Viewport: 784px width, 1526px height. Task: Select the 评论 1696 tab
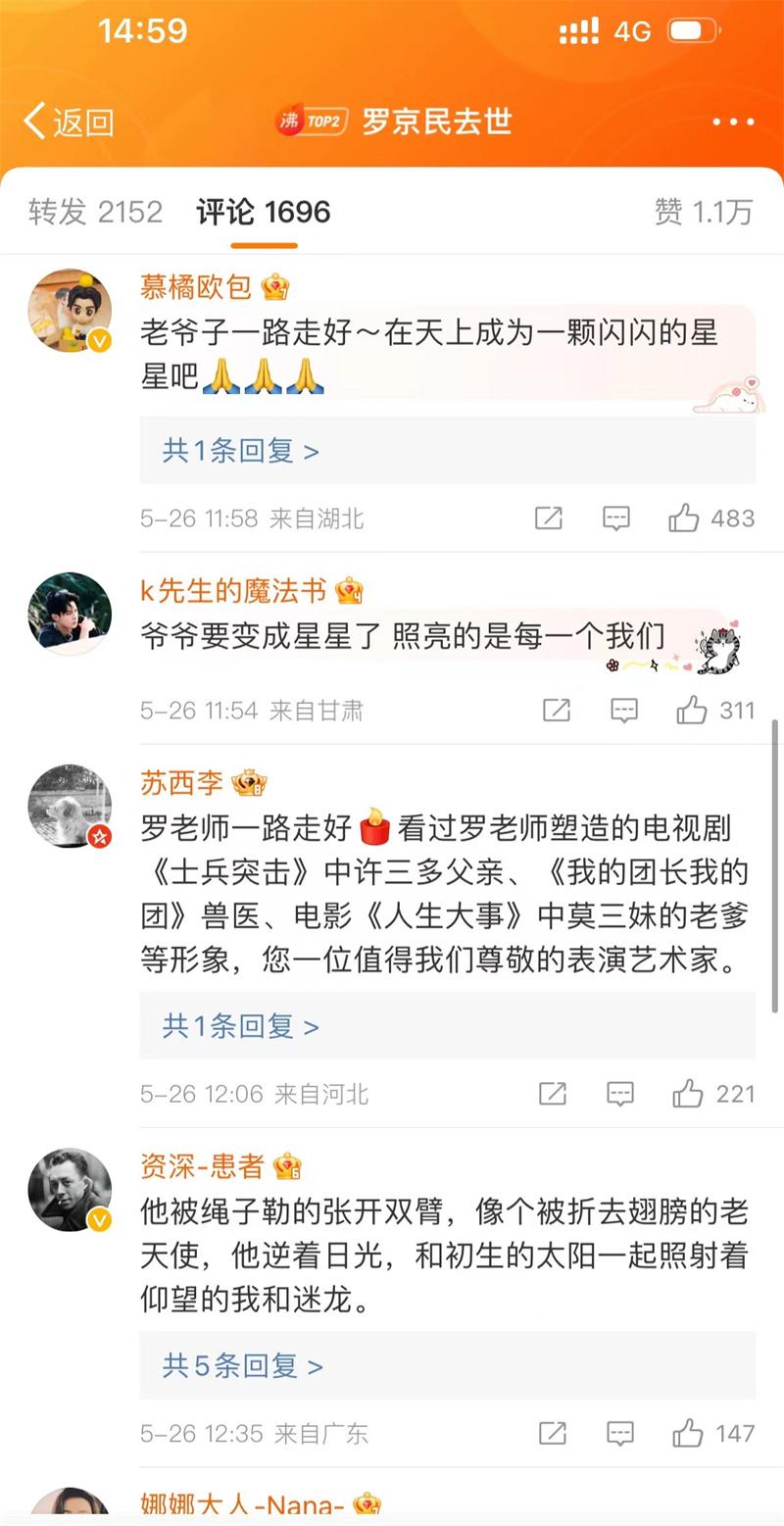[264, 212]
